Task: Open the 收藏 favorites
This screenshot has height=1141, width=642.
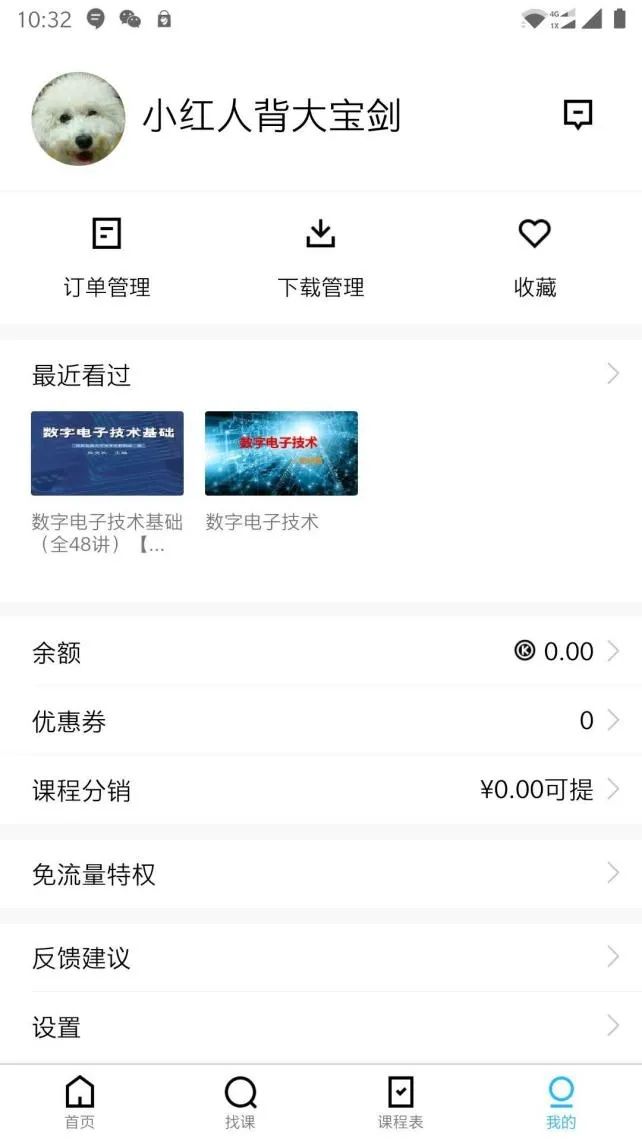Action: pyautogui.click(x=534, y=257)
